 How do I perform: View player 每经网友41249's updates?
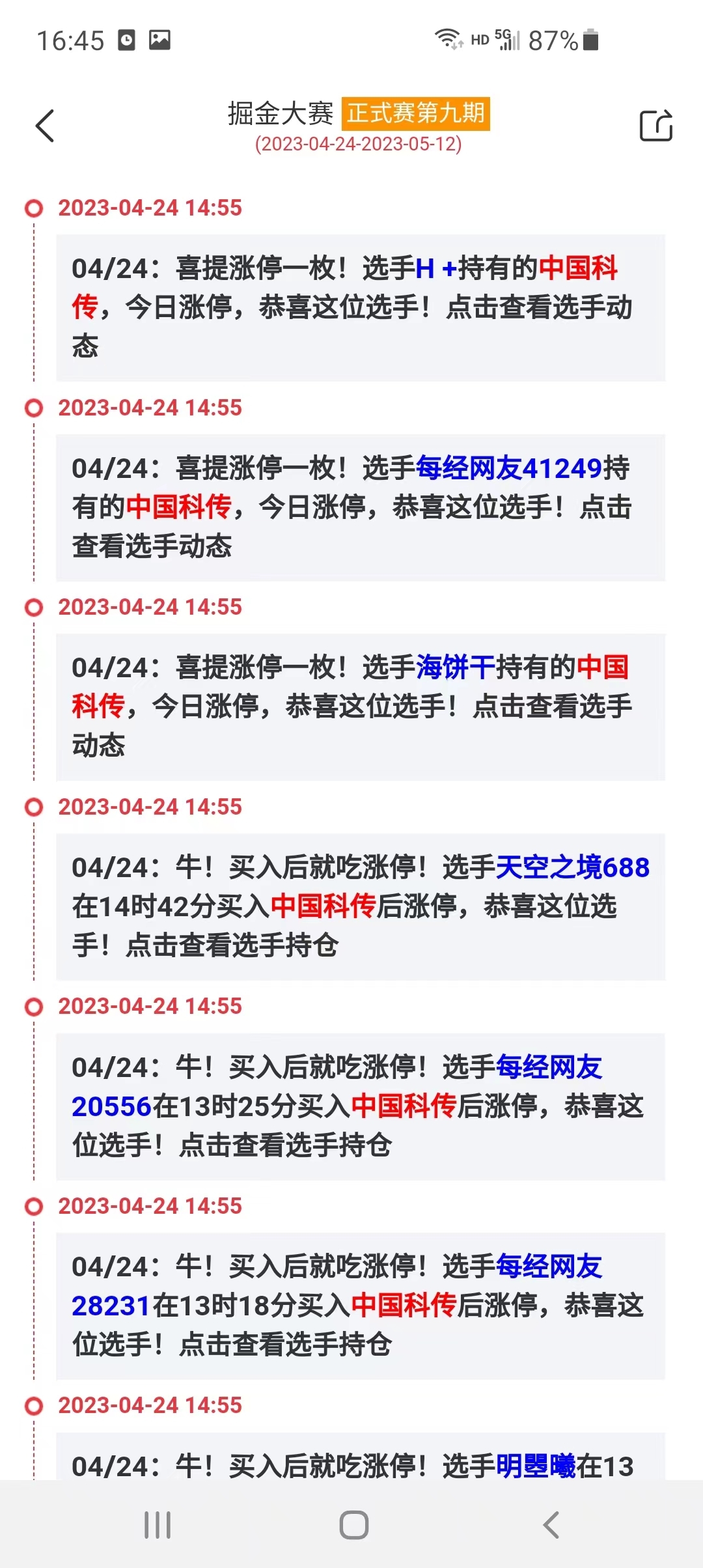pyautogui.click(x=508, y=468)
